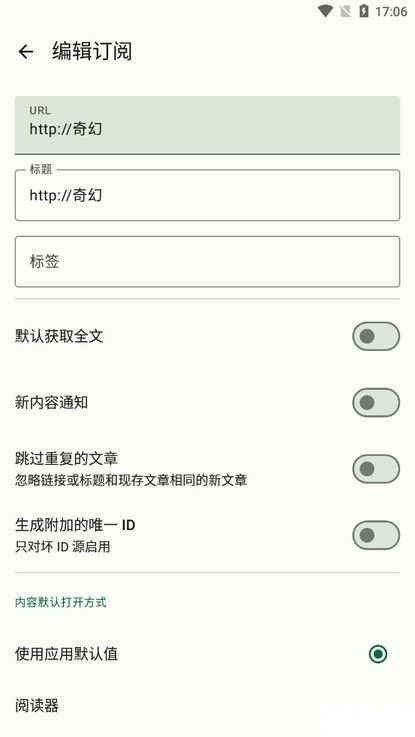Enable 生成附加的唯一 ID switch
Image resolution: width=415 pixels, height=737 pixels.
(376, 535)
